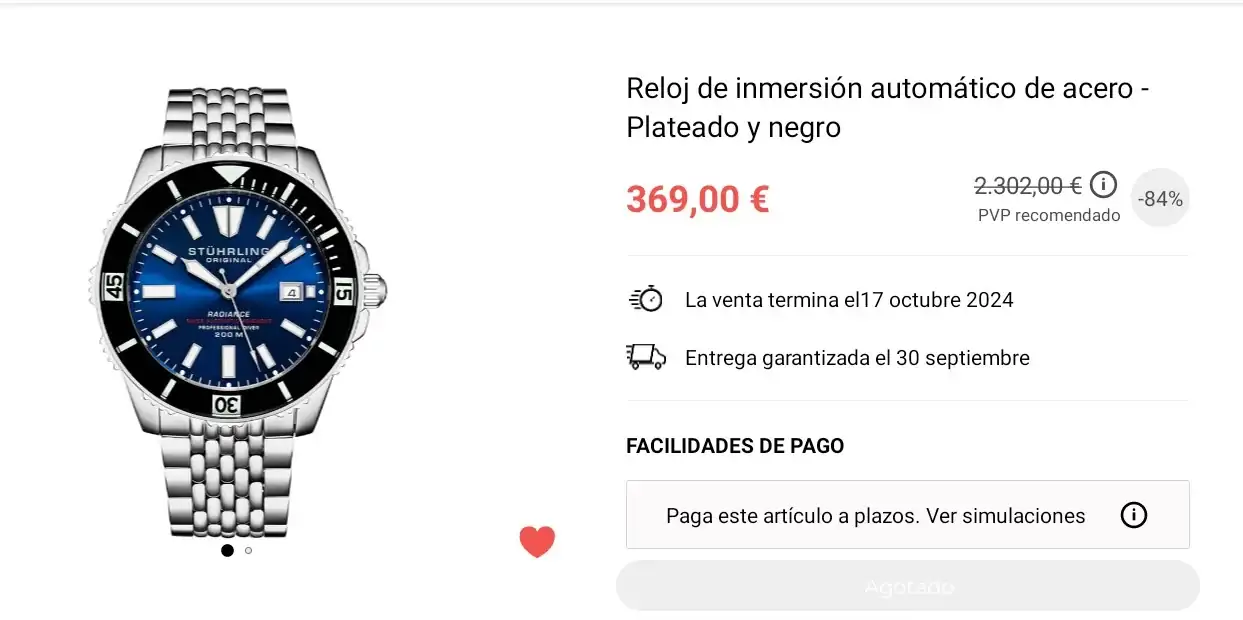
Task: Tap the red heart favorite icon
Action: click(x=537, y=541)
